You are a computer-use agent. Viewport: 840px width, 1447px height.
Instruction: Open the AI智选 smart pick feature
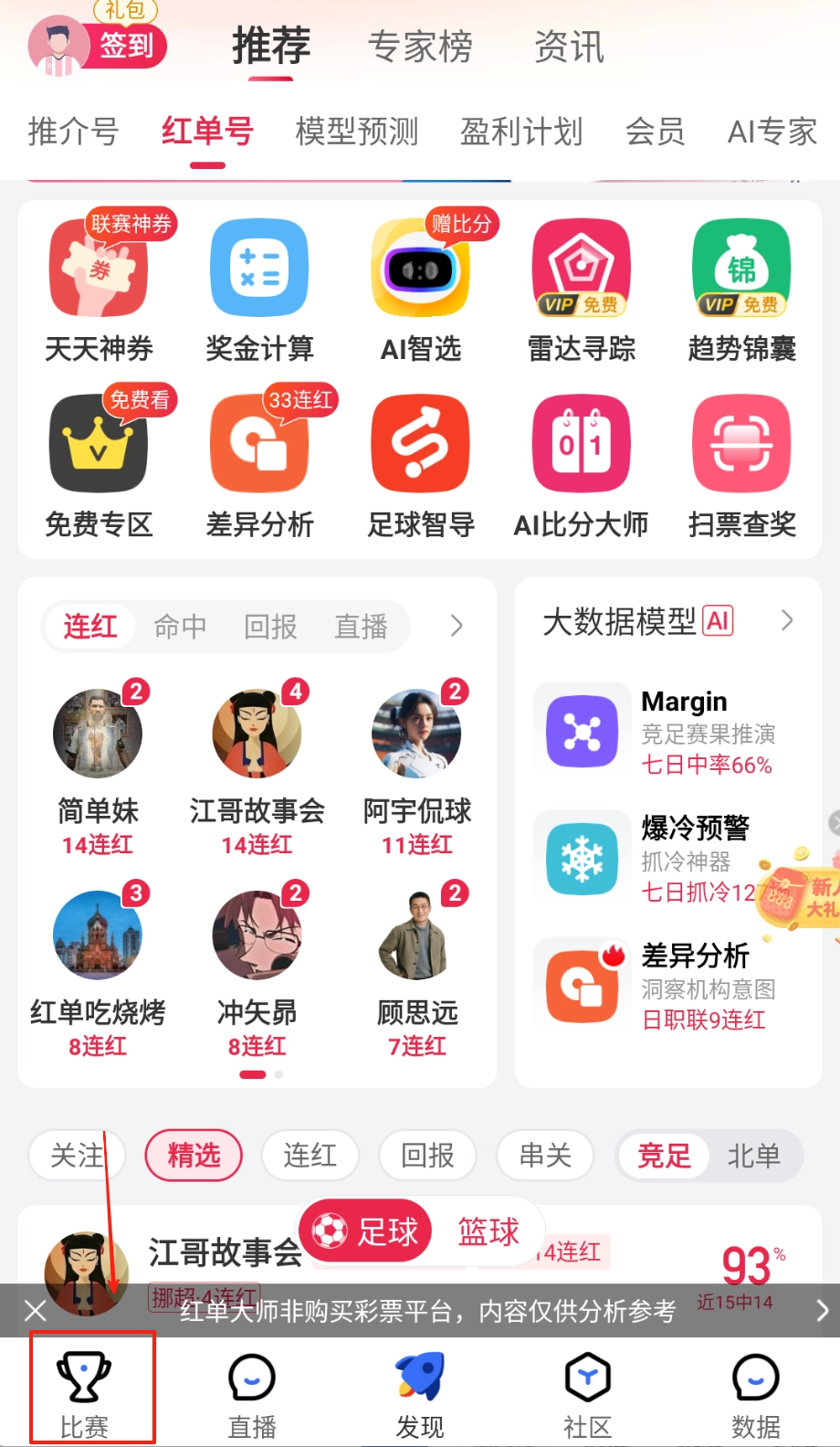pyautogui.click(x=420, y=268)
